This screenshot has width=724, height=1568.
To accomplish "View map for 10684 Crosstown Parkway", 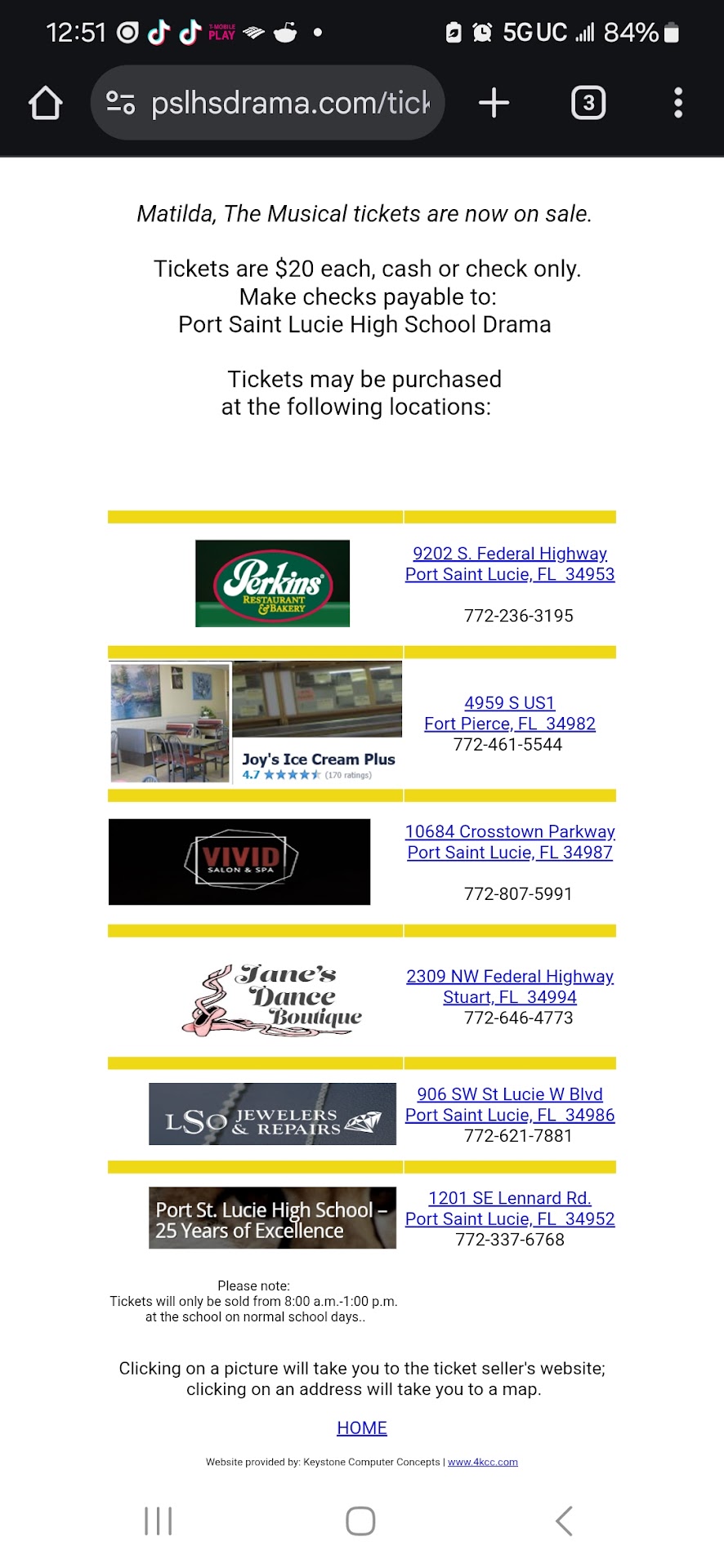I will (509, 841).
